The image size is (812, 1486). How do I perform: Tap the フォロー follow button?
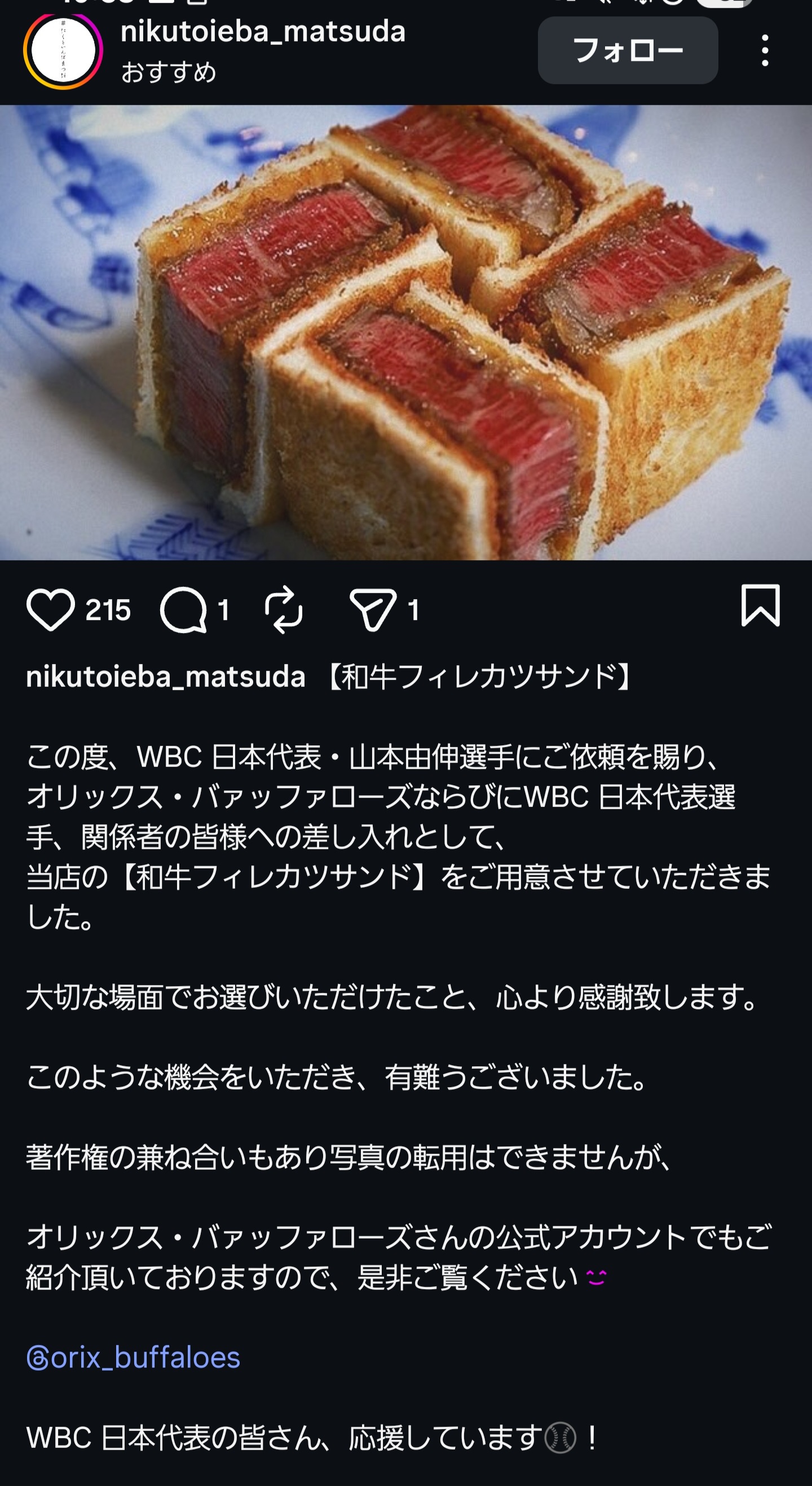click(x=628, y=50)
